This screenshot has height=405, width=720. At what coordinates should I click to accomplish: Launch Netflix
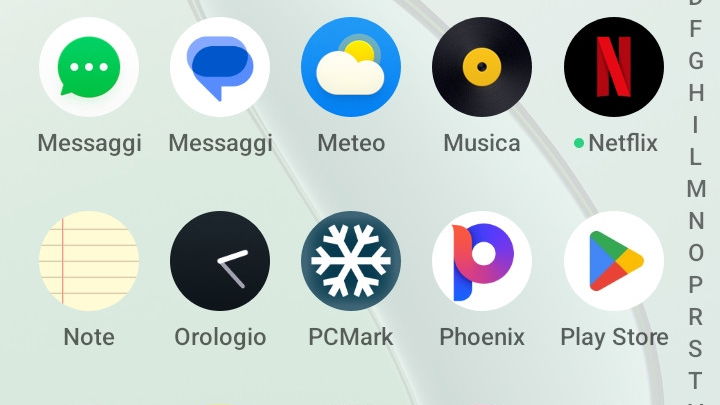pos(613,67)
